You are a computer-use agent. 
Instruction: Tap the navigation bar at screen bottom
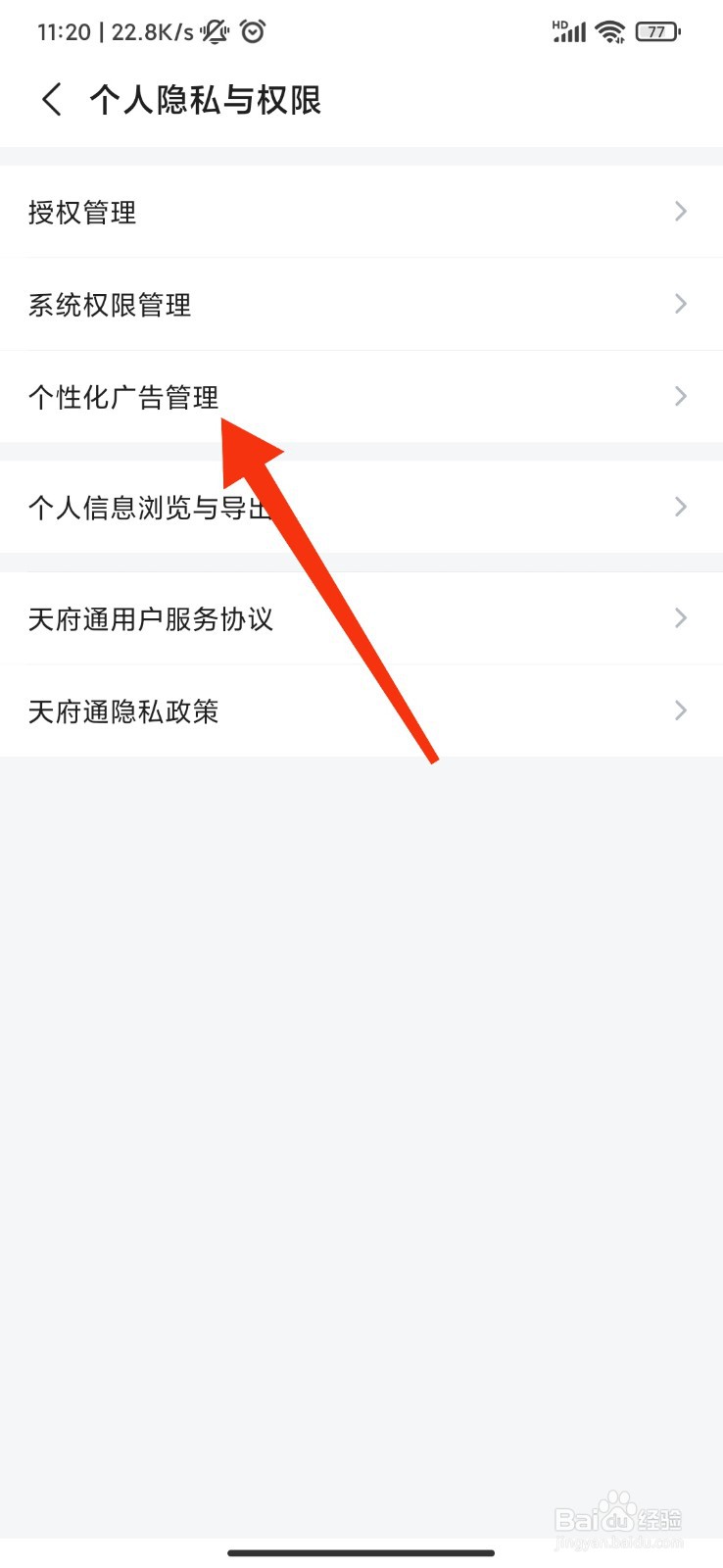click(x=361, y=1551)
